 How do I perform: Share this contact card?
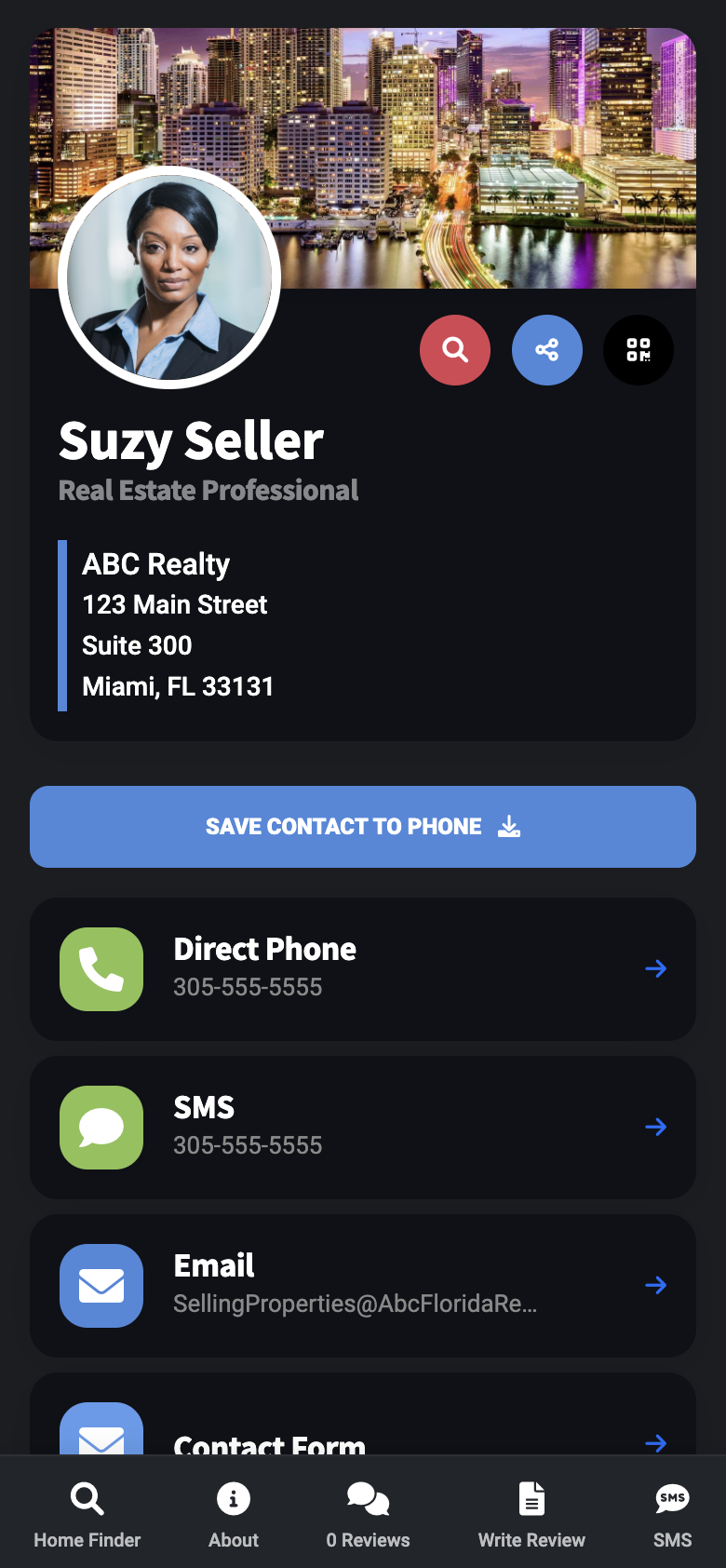click(547, 350)
